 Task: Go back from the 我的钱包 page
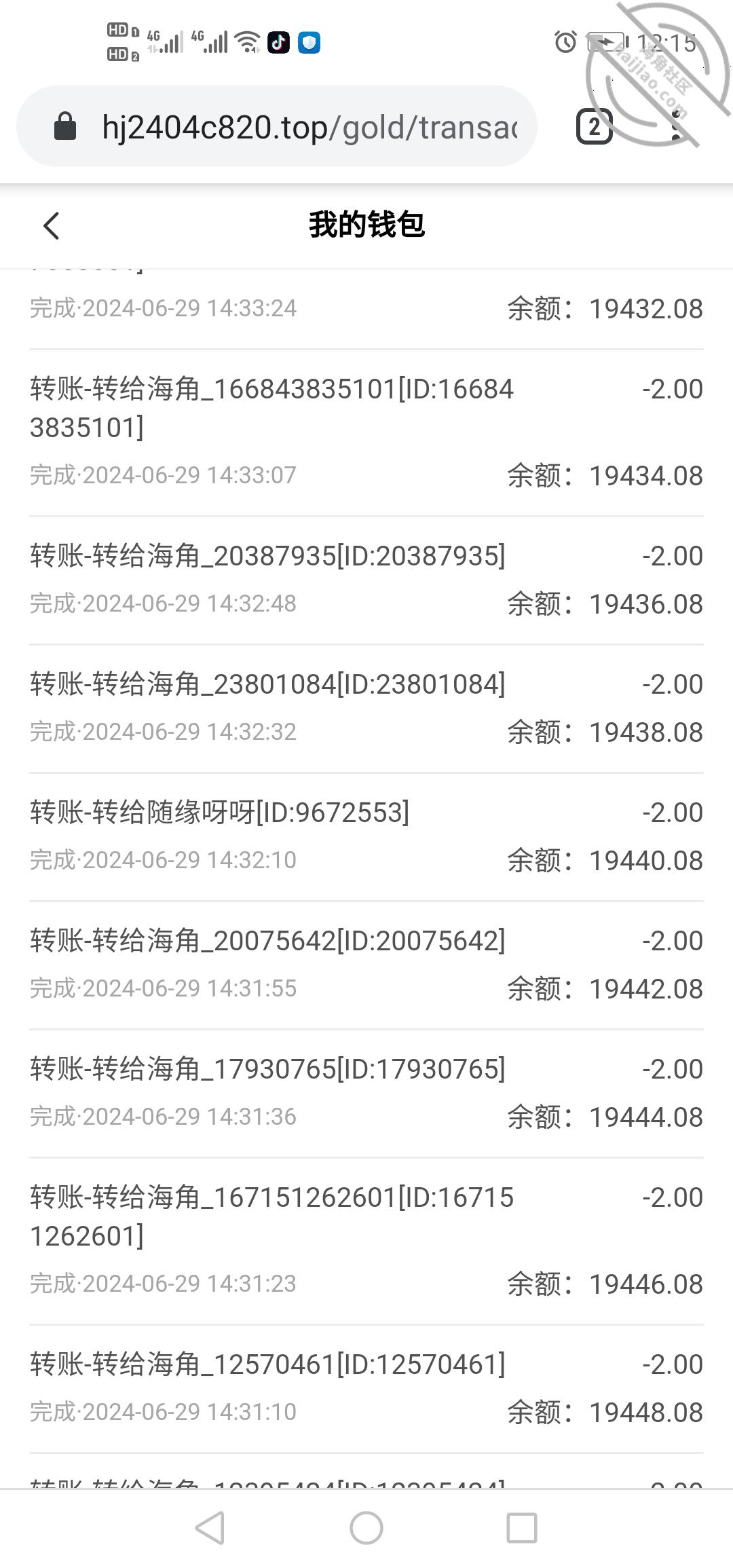click(52, 226)
